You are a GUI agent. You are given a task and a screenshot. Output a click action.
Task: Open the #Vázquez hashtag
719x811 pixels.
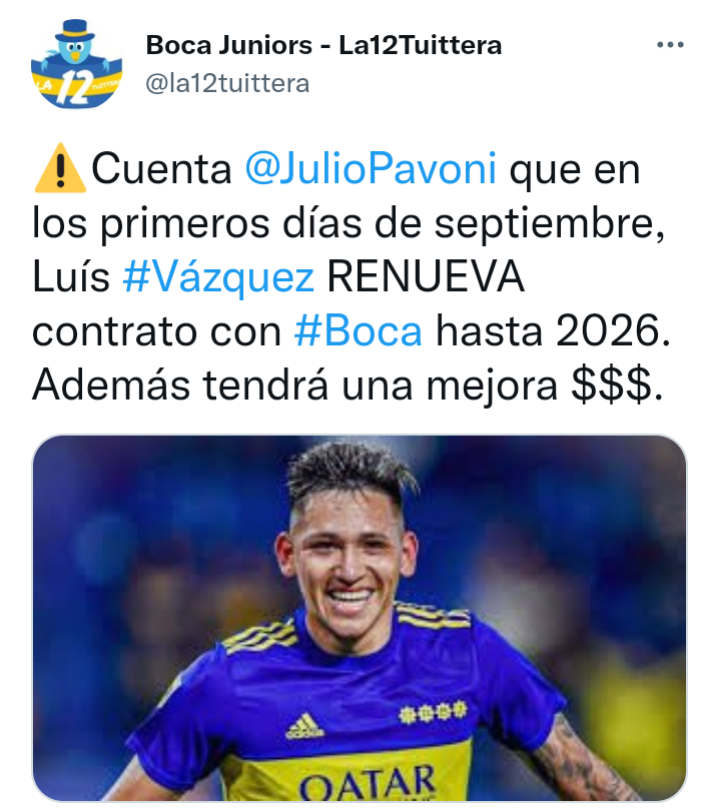click(x=218, y=278)
